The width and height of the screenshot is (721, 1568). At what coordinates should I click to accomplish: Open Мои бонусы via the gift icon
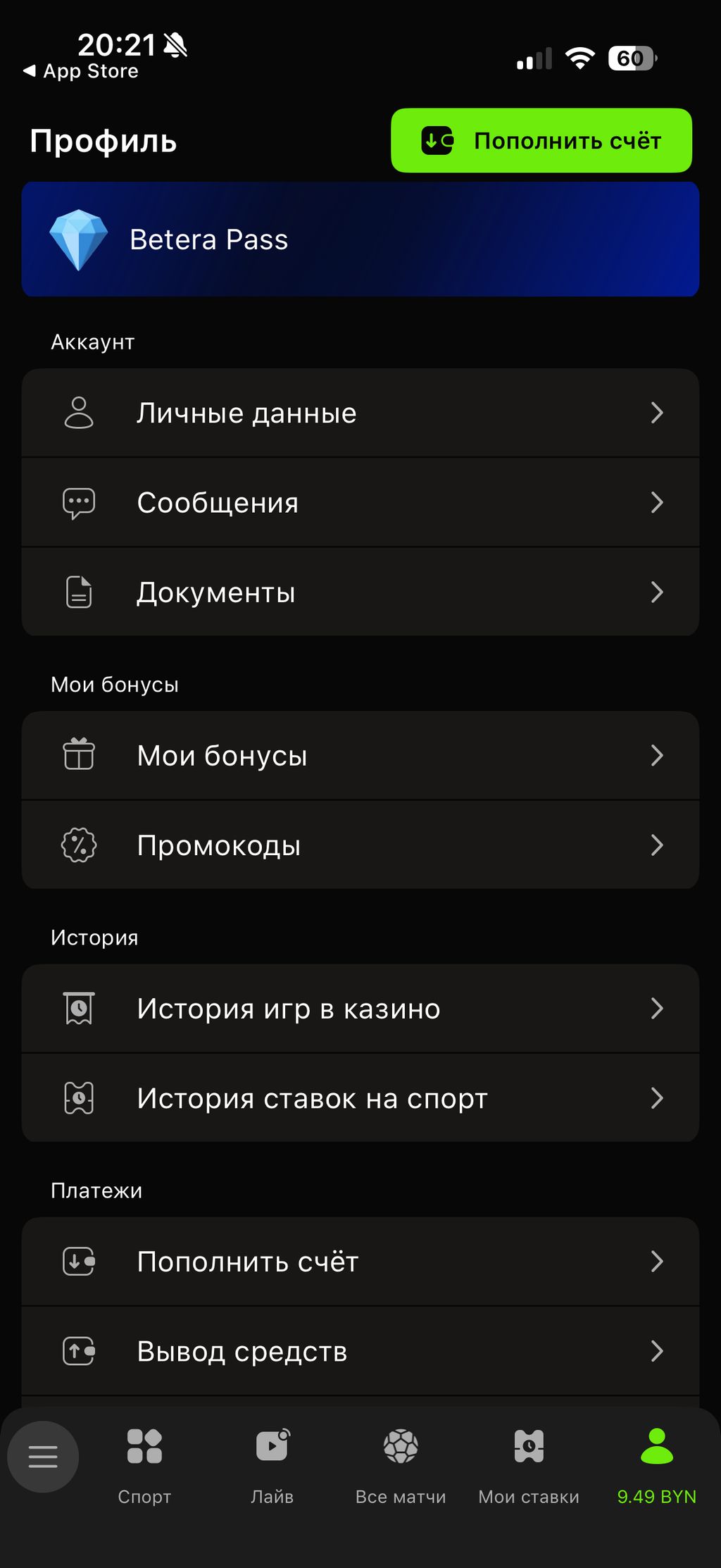[x=79, y=754]
